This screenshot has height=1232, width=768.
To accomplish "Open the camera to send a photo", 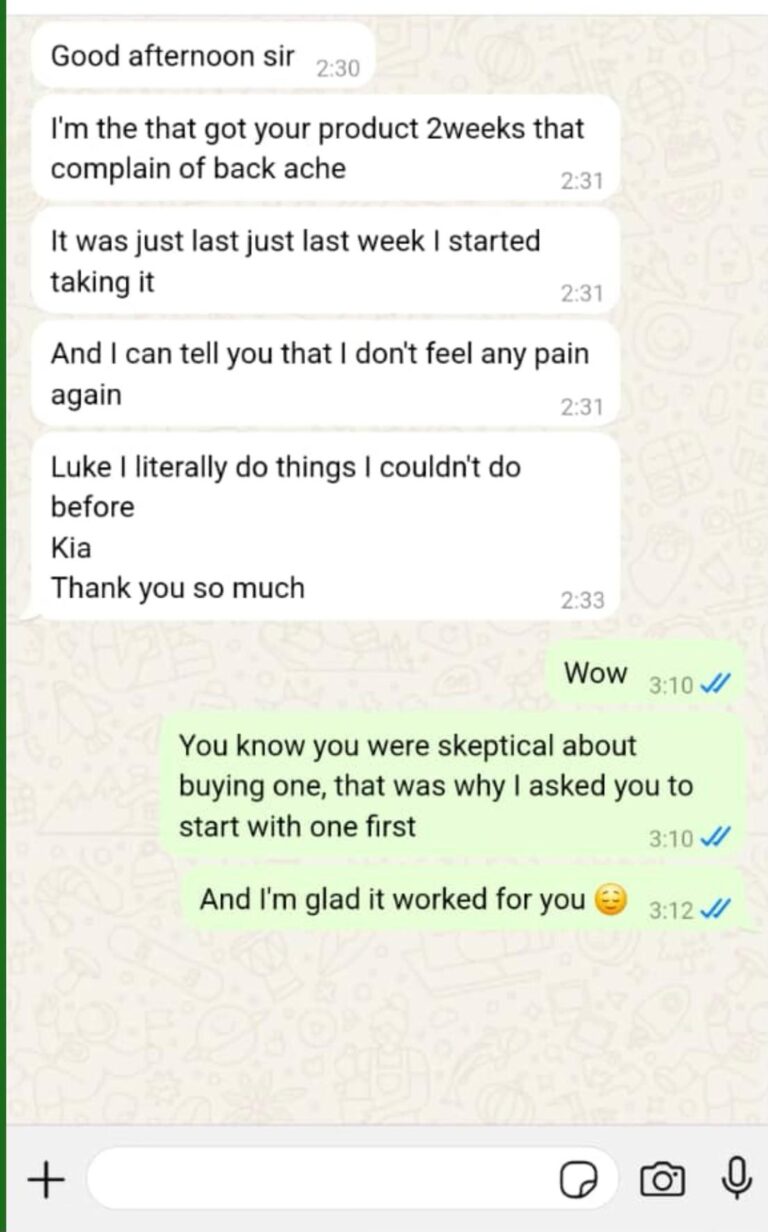I will pyautogui.click(x=661, y=1180).
